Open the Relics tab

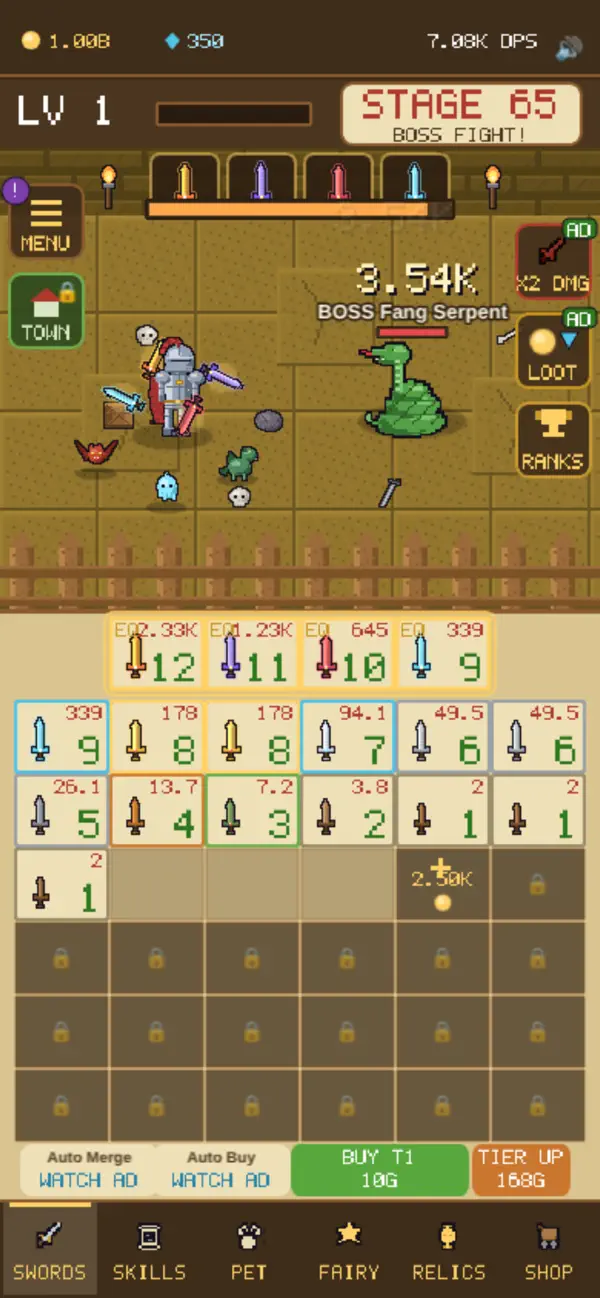click(x=449, y=1250)
